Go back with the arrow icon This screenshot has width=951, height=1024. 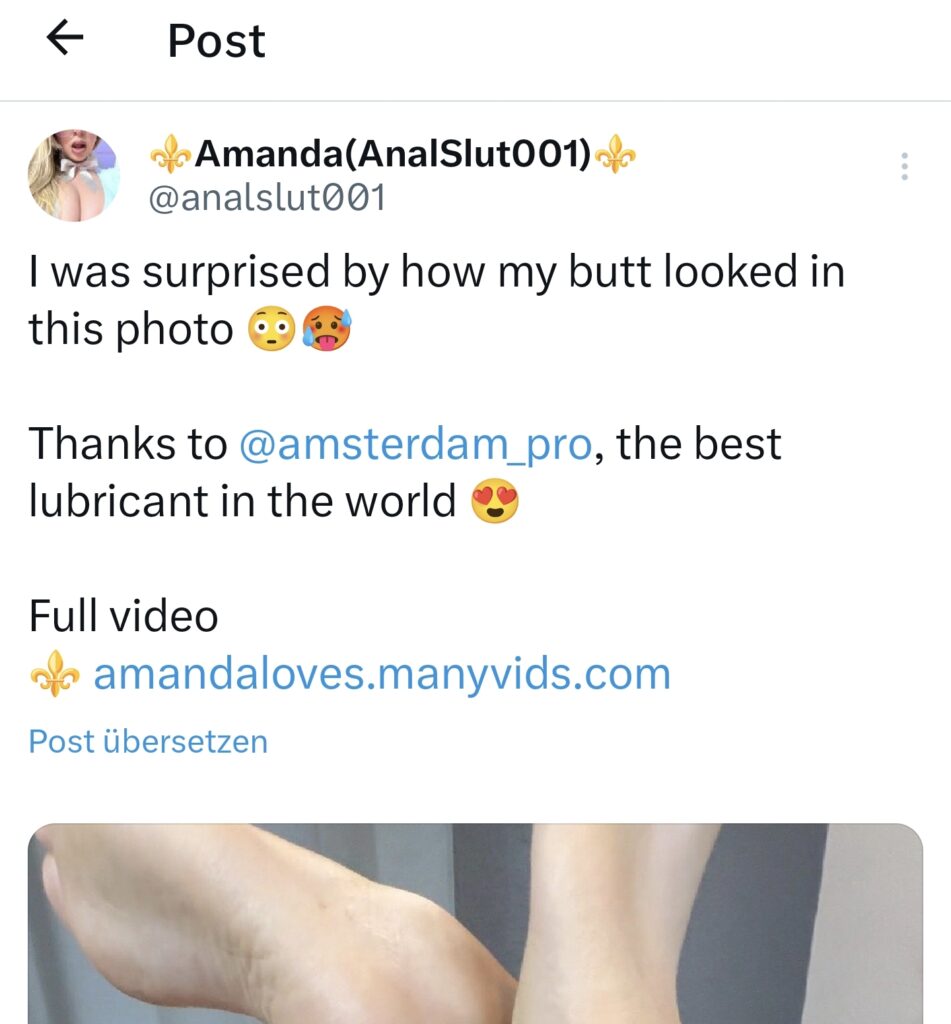(x=65, y=39)
